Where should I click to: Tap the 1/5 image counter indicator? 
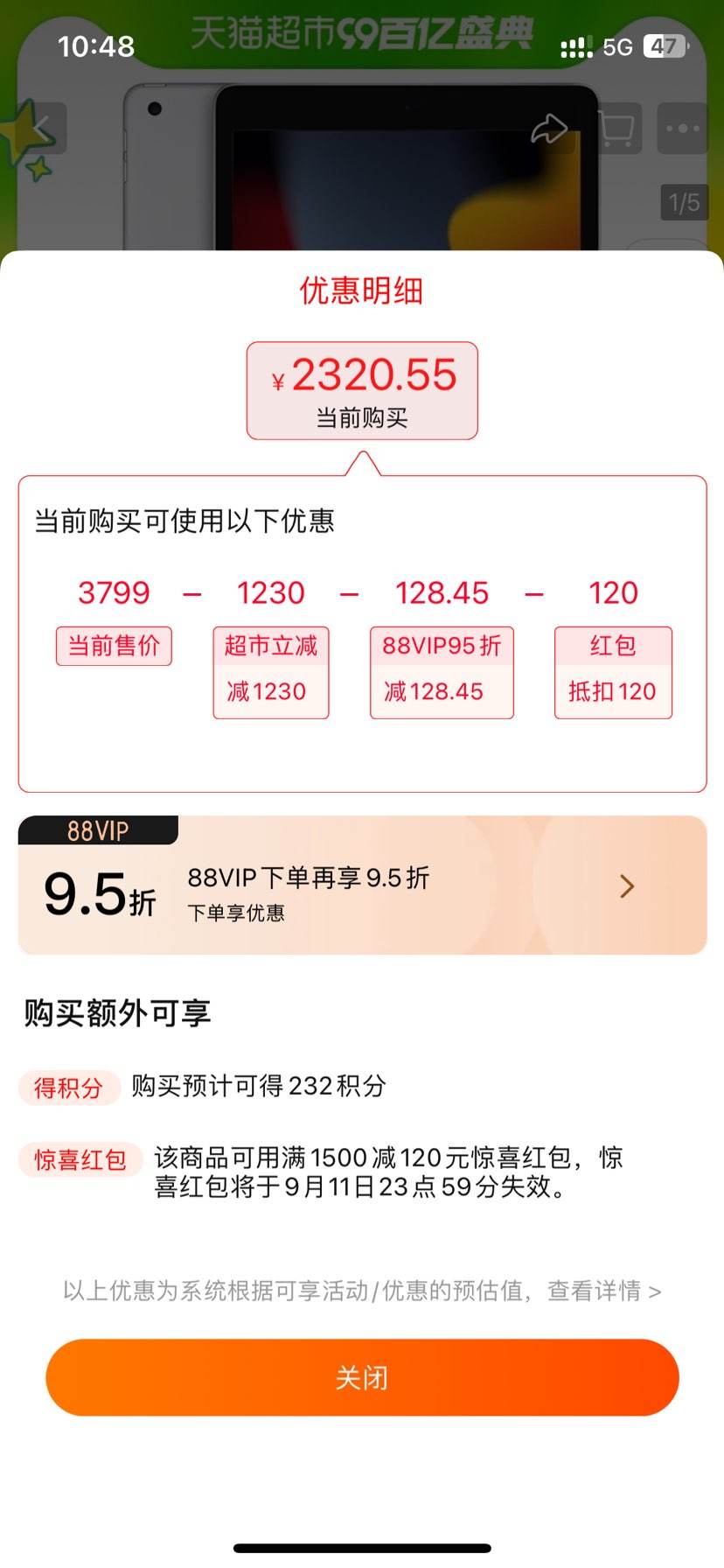(x=683, y=201)
